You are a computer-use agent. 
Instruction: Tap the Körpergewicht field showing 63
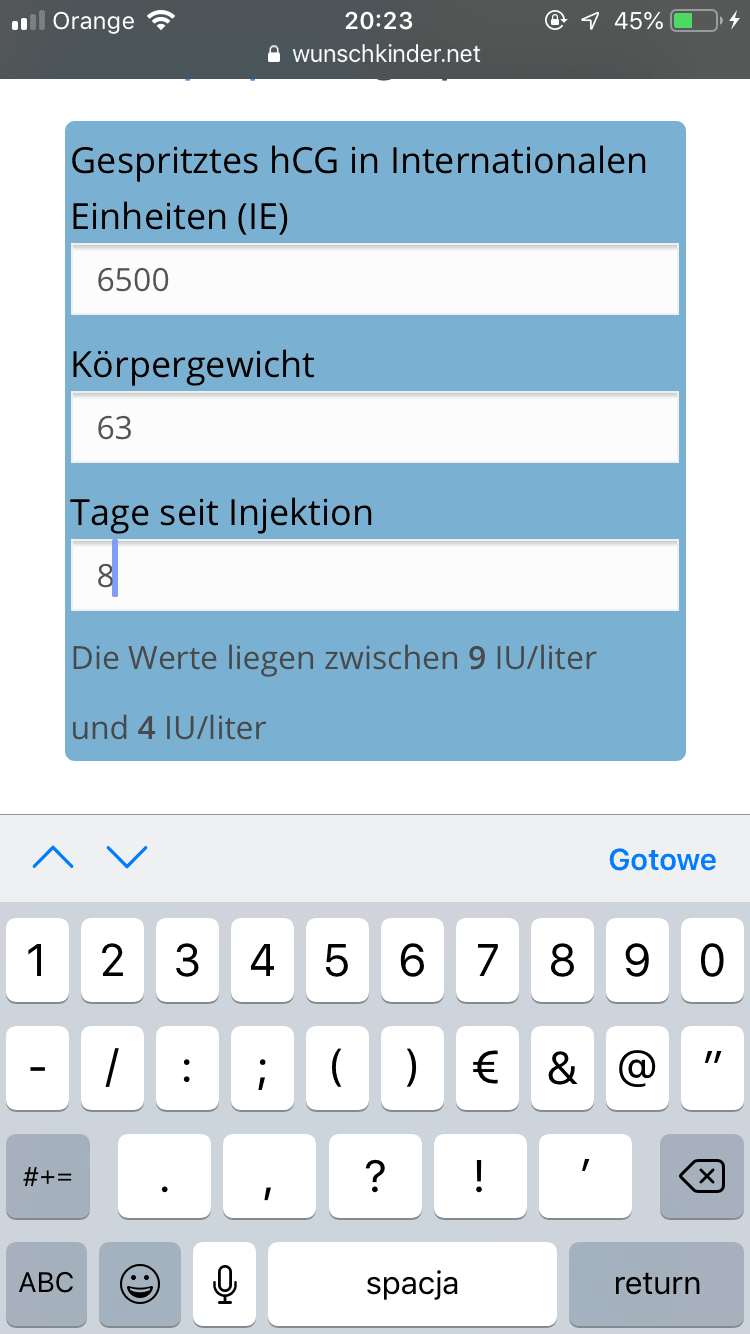tap(375, 427)
